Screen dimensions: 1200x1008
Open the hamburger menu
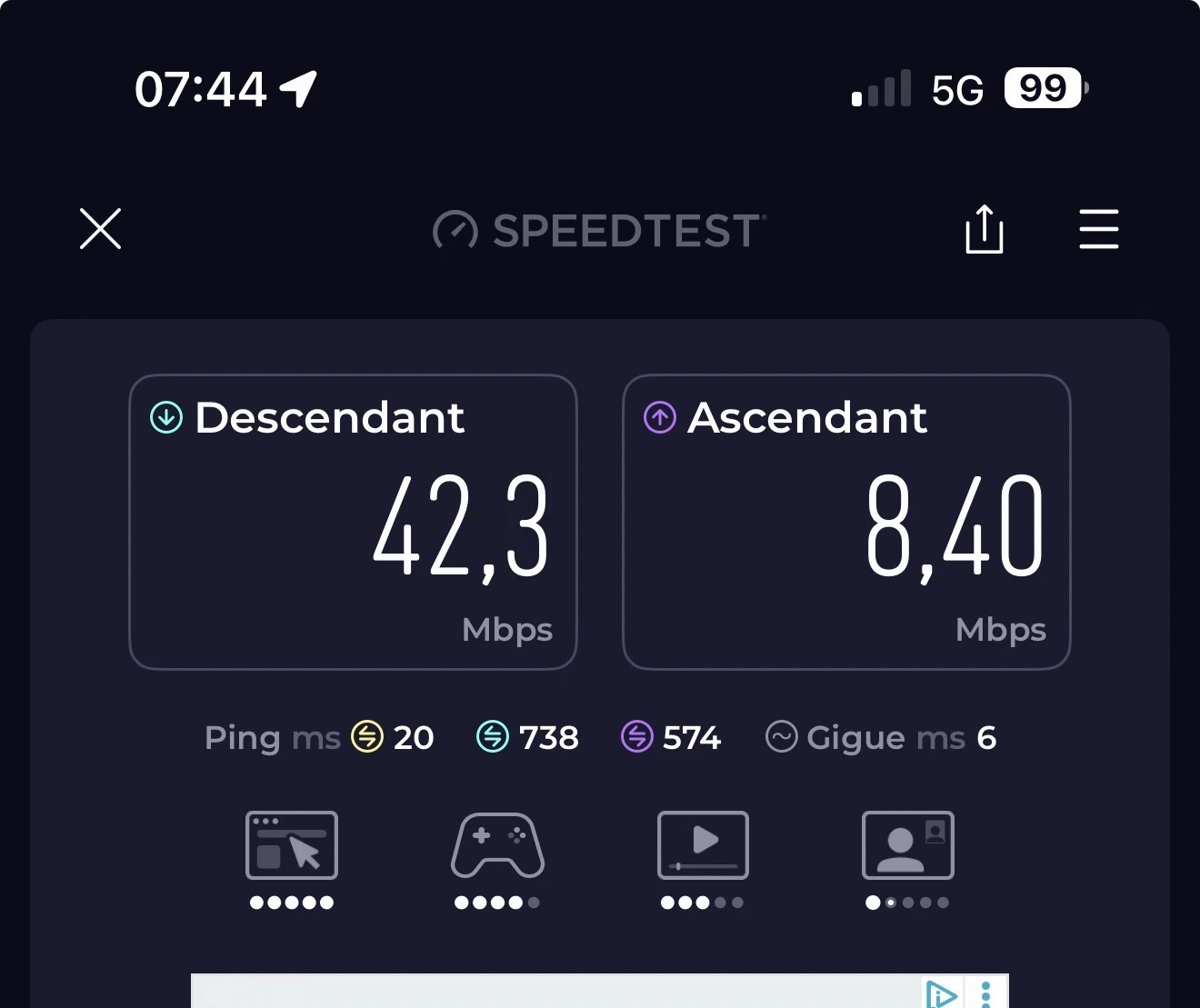pos(1098,228)
